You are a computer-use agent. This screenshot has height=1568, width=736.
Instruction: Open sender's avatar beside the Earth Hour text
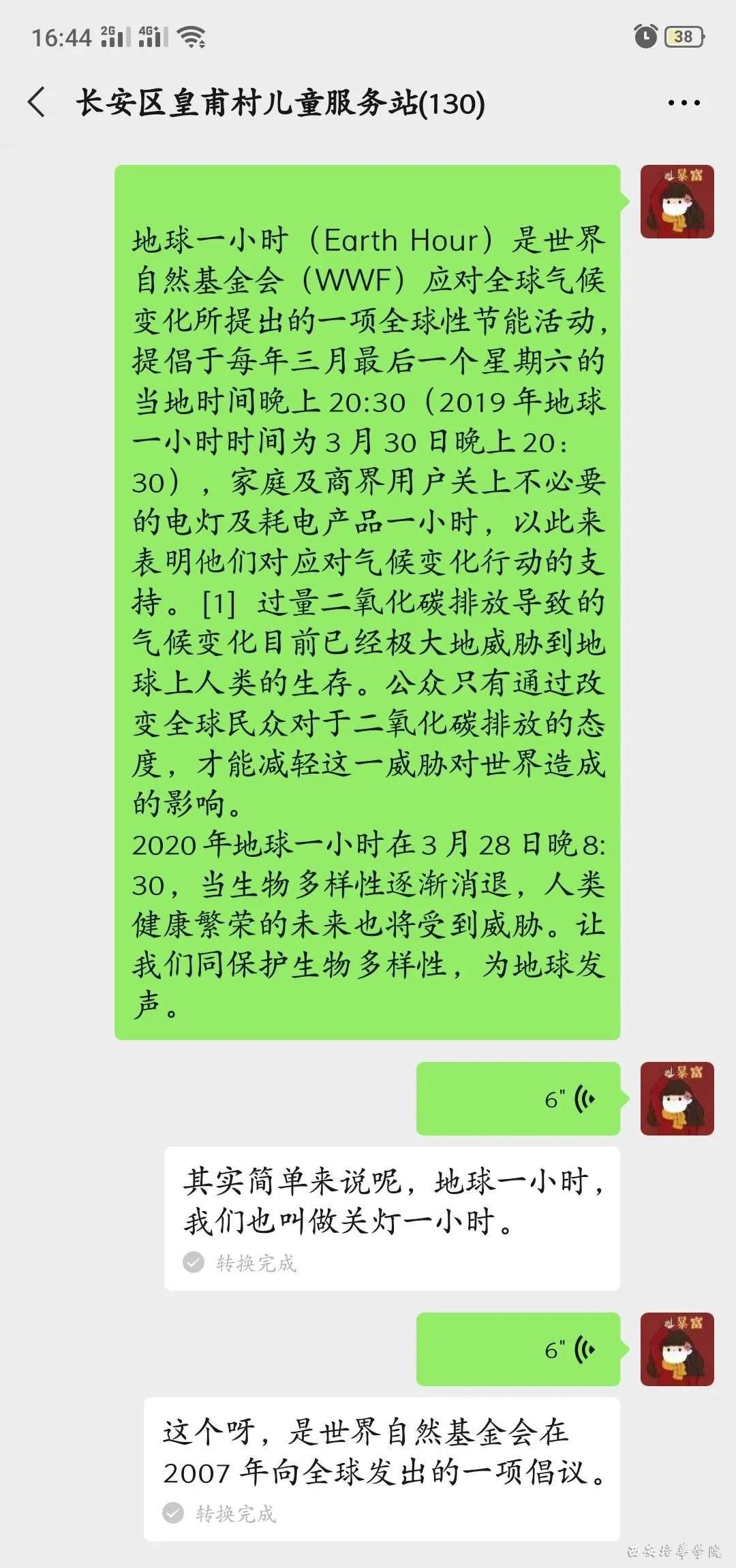[677, 202]
